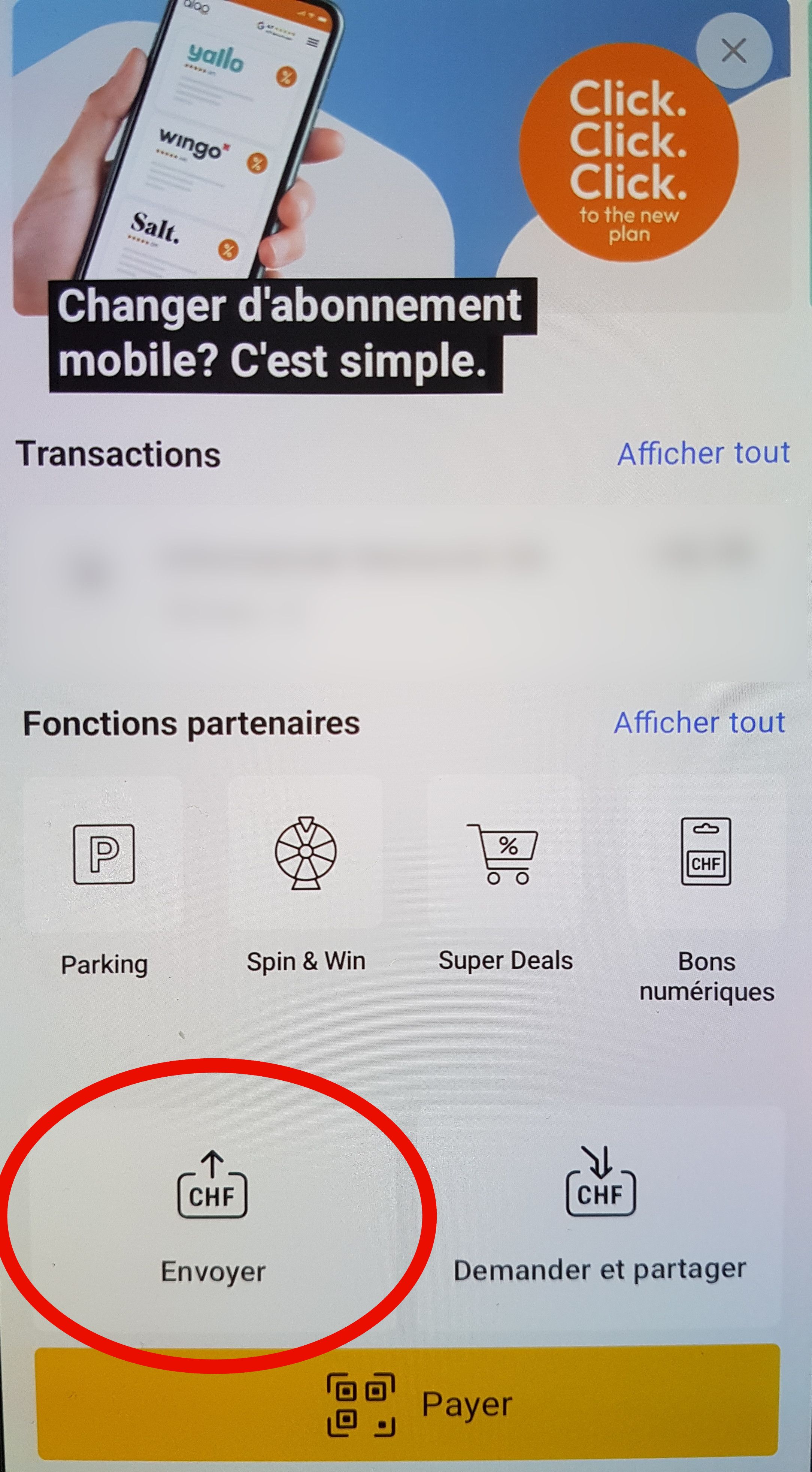This screenshot has width=812, height=1472.
Task: Dismiss the mobile plan ad banner
Action: click(734, 51)
